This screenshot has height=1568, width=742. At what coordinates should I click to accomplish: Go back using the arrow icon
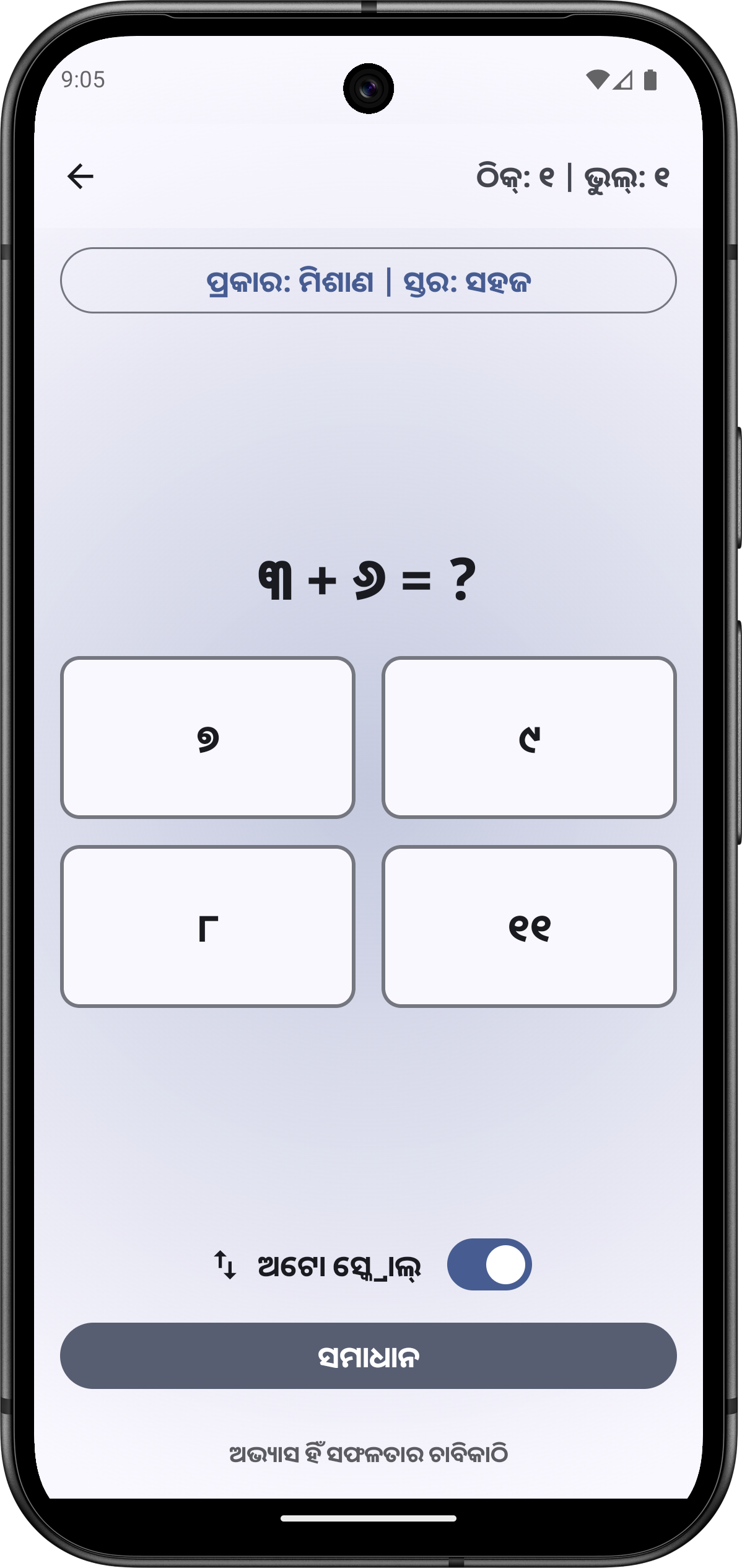click(x=81, y=177)
